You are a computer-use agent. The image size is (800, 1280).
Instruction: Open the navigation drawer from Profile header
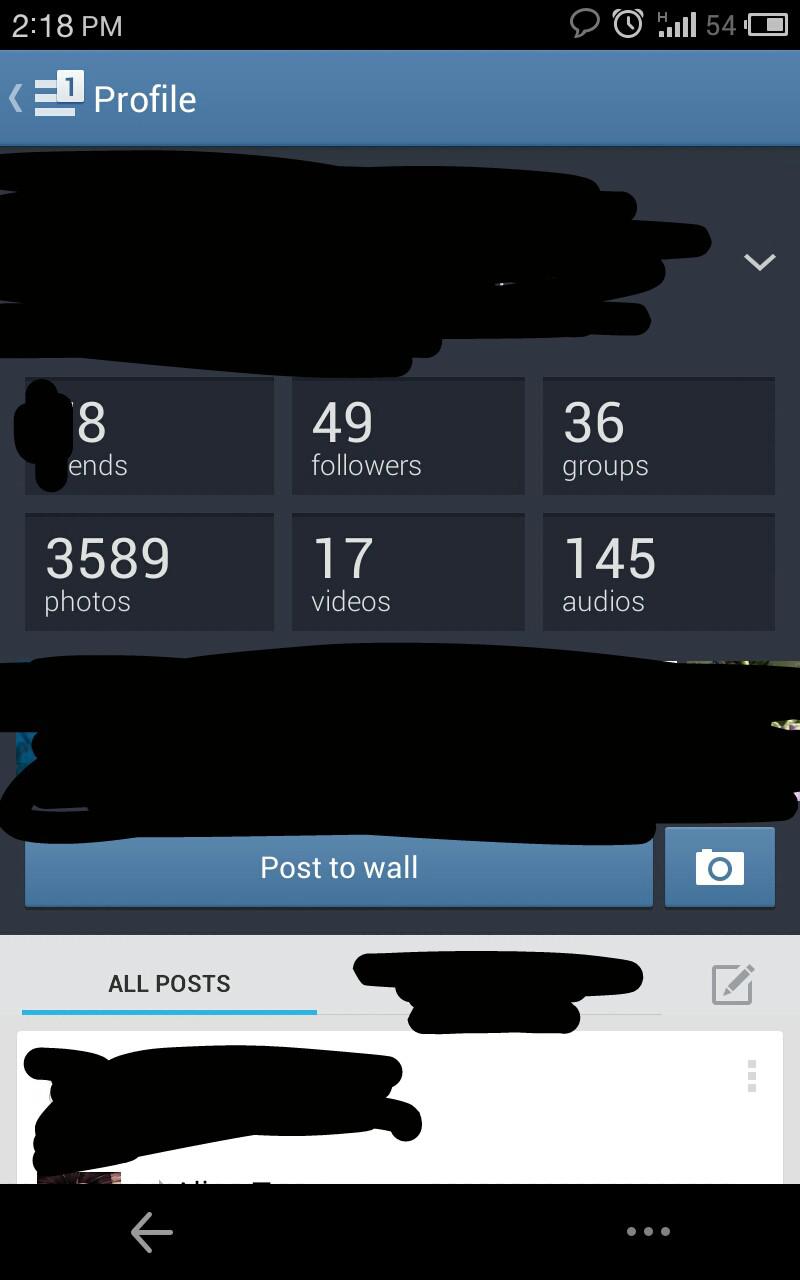point(55,98)
